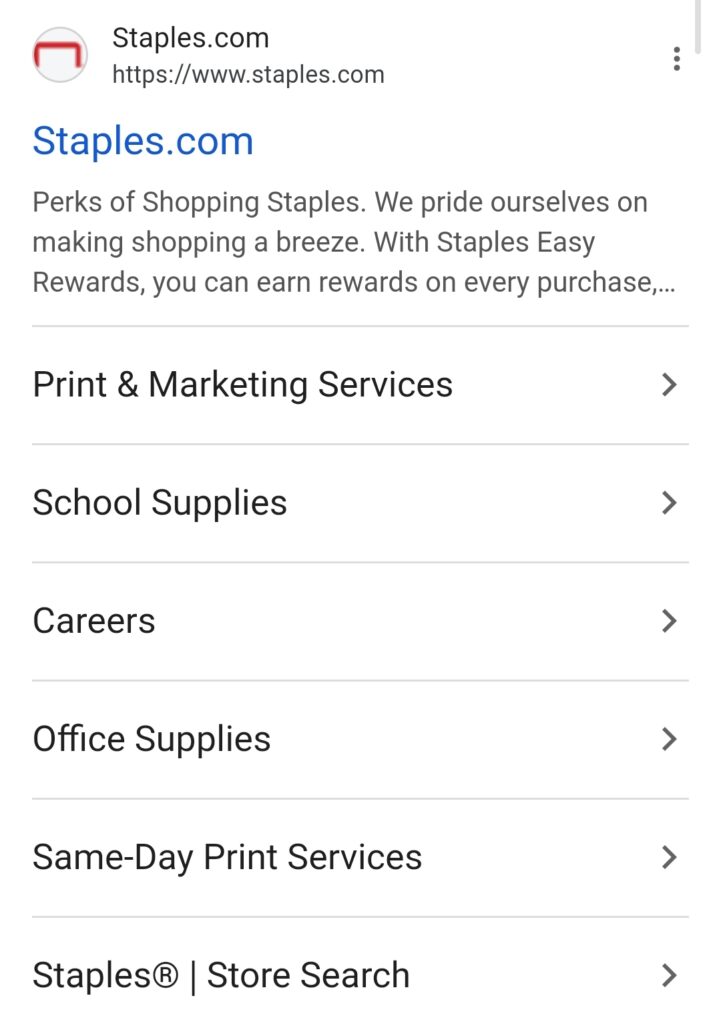Open the Careers sitelink

tap(94, 621)
